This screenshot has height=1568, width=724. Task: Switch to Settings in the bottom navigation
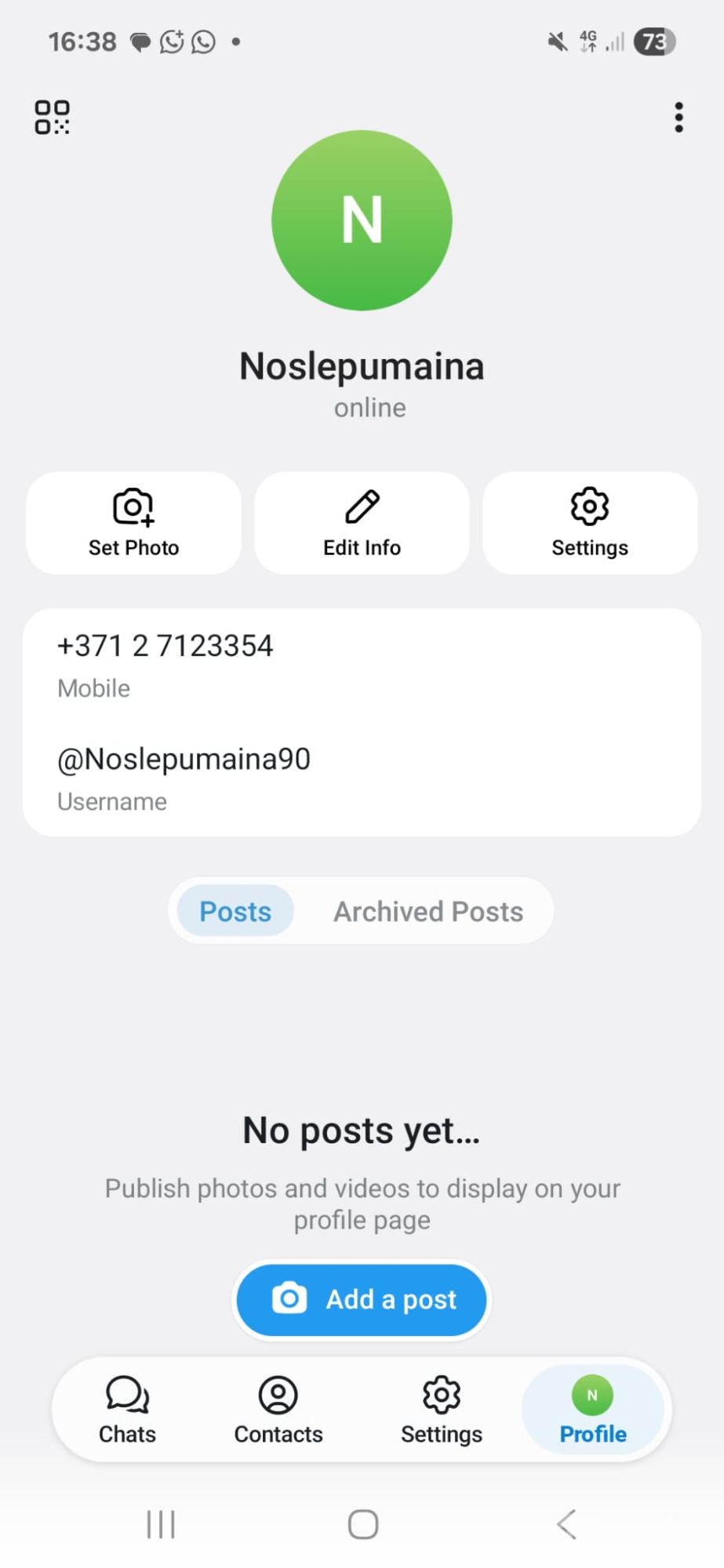[x=442, y=1410]
